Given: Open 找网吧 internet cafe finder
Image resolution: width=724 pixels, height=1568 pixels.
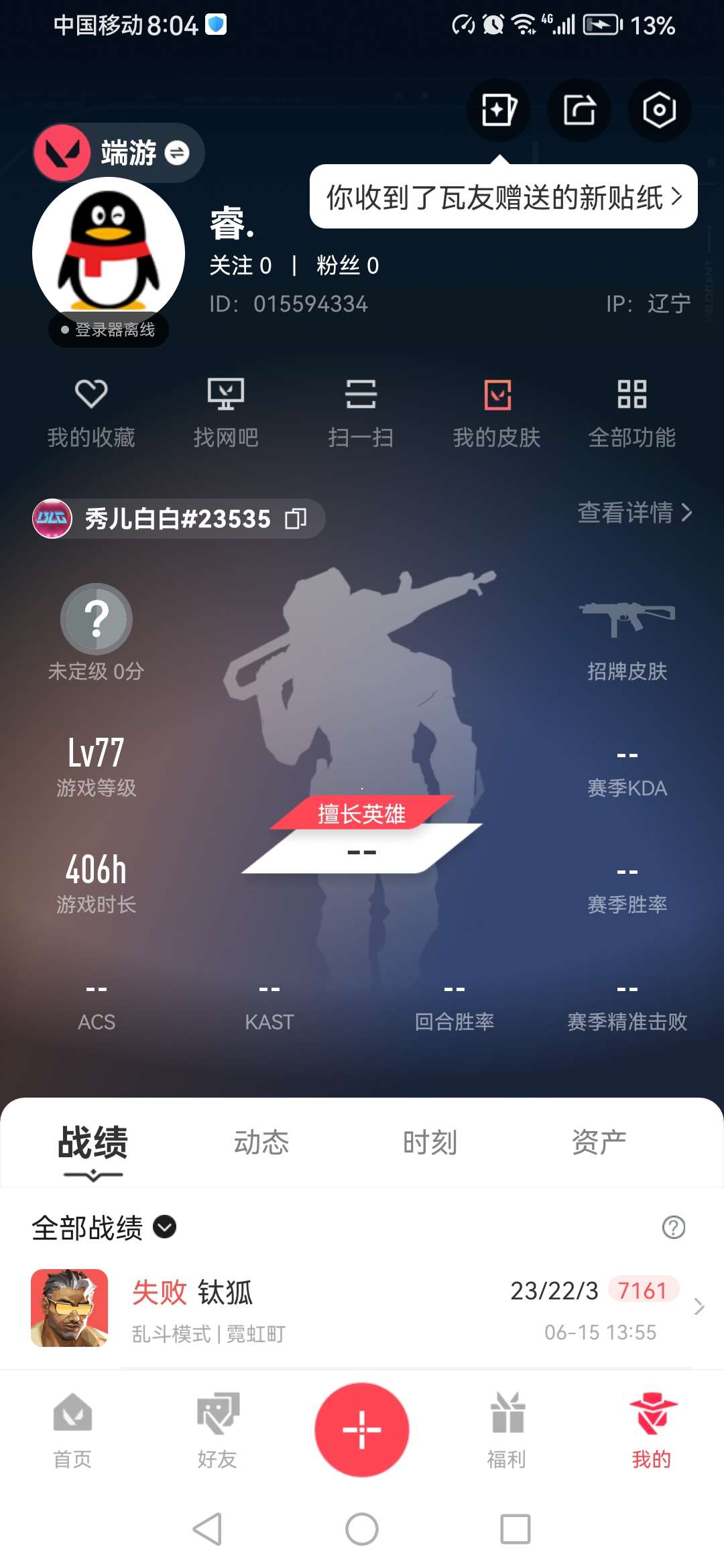Looking at the screenshot, I should pyautogui.click(x=226, y=411).
